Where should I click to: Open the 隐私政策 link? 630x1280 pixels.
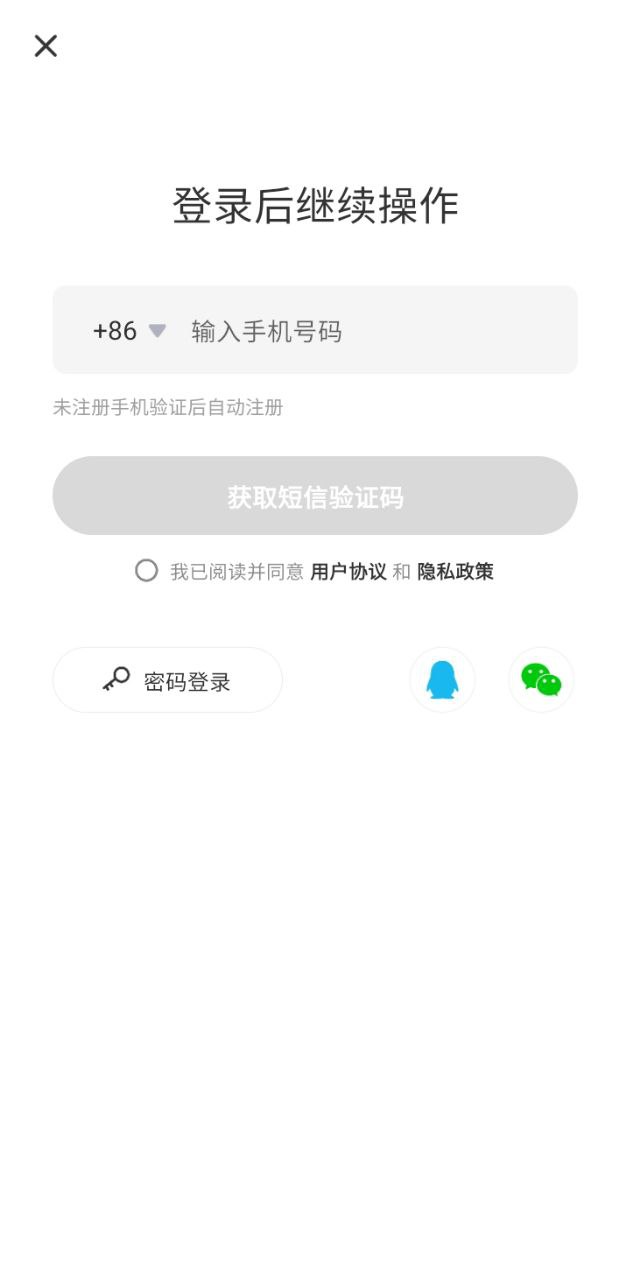tap(455, 572)
